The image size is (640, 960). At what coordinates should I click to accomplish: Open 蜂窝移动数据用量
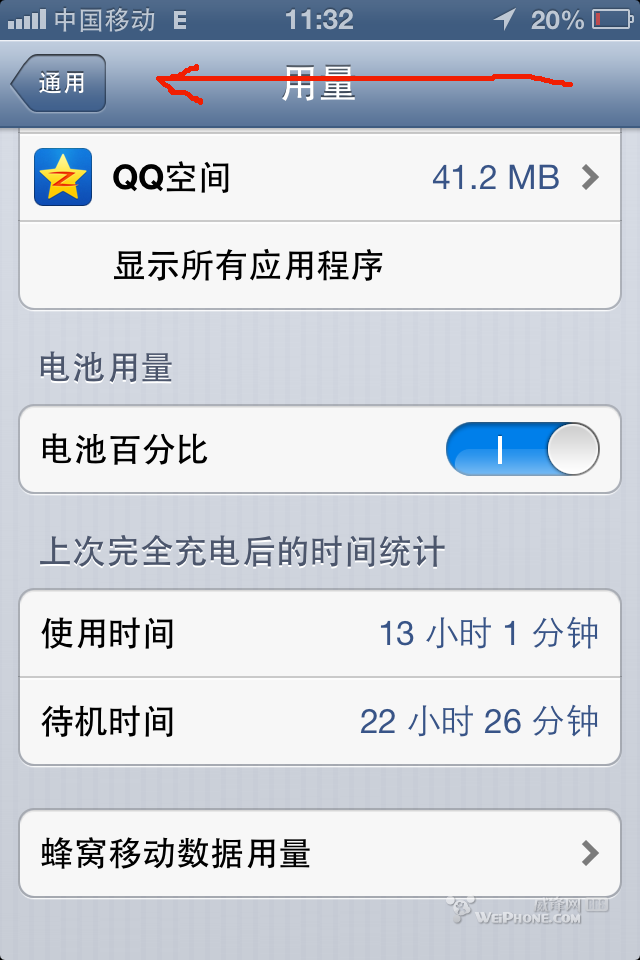point(320,853)
